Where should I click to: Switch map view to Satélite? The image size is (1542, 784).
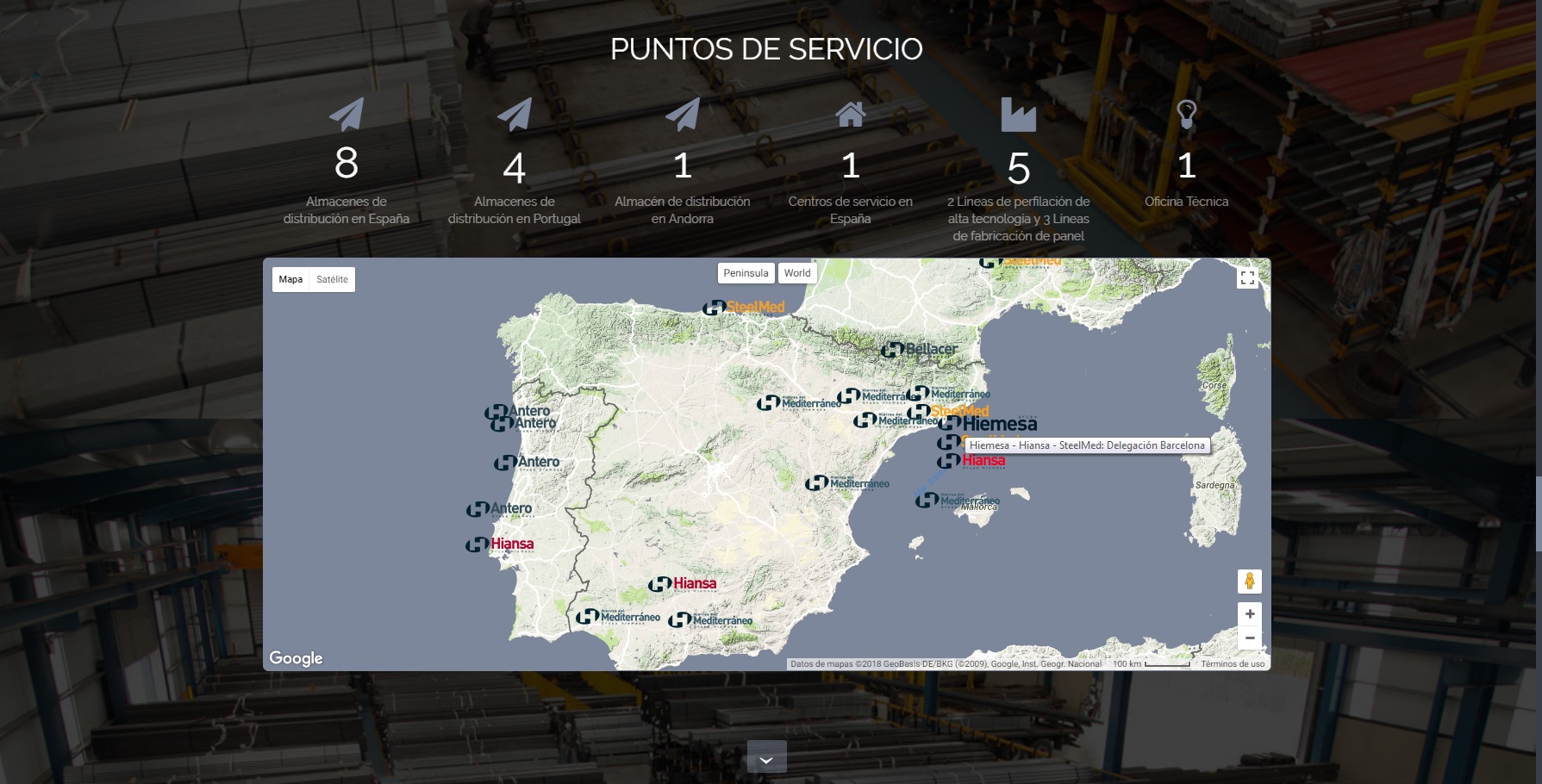[332, 279]
